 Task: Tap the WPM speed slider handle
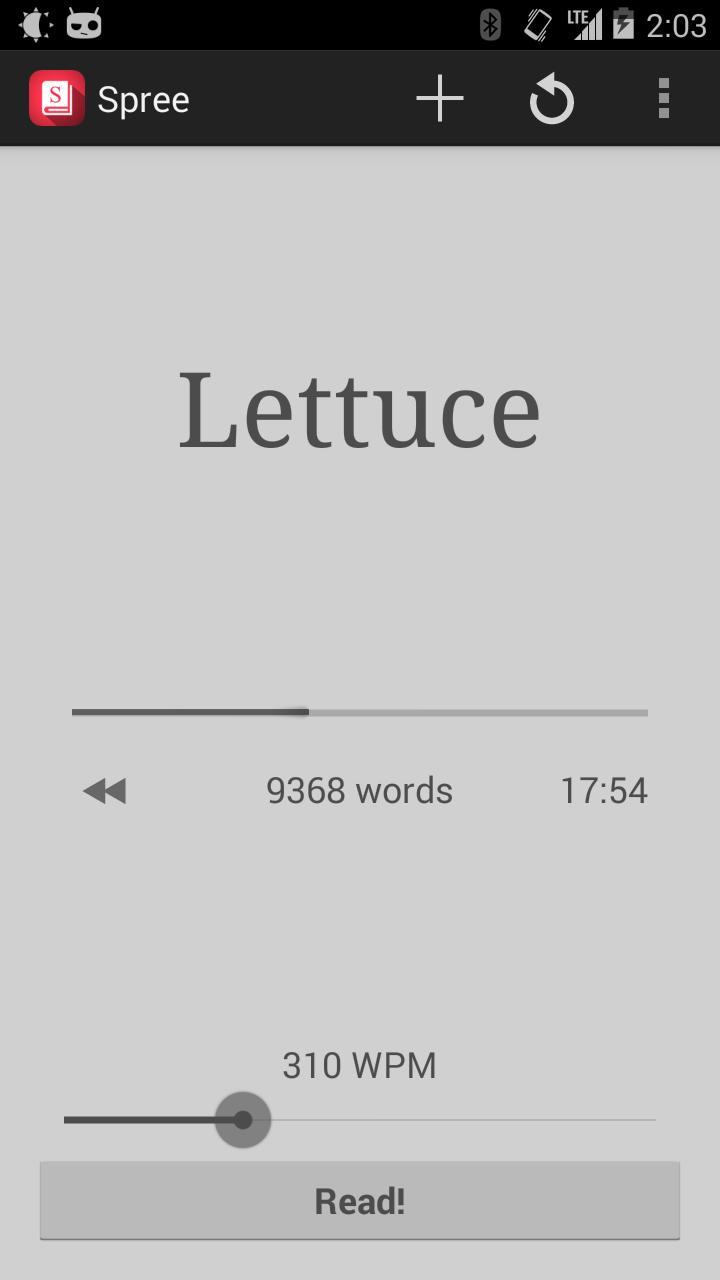(243, 1120)
